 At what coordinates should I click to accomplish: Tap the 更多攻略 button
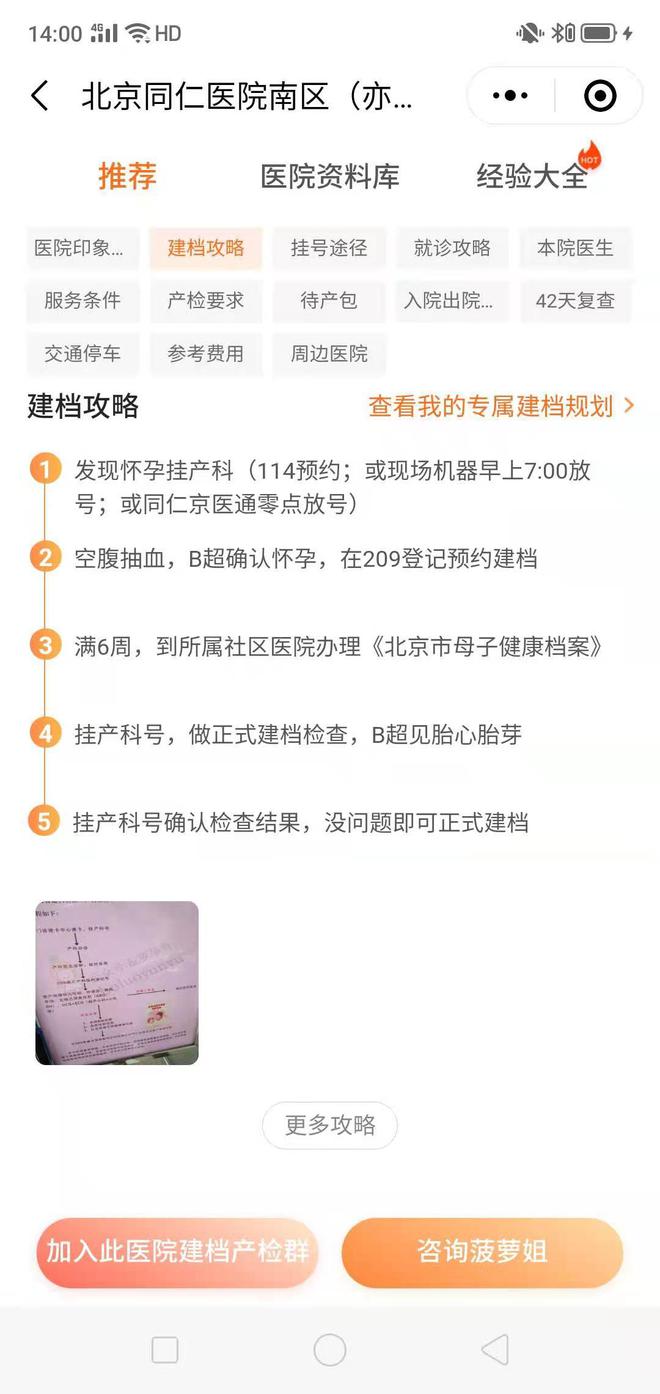[330, 1125]
